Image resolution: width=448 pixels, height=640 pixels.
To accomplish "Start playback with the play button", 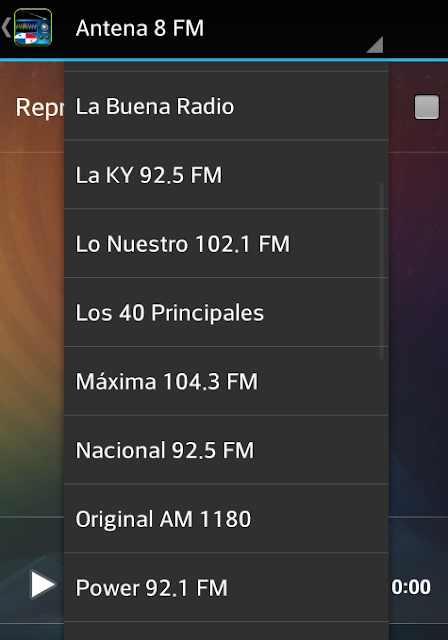I will pyautogui.click(x=42, y=585).
